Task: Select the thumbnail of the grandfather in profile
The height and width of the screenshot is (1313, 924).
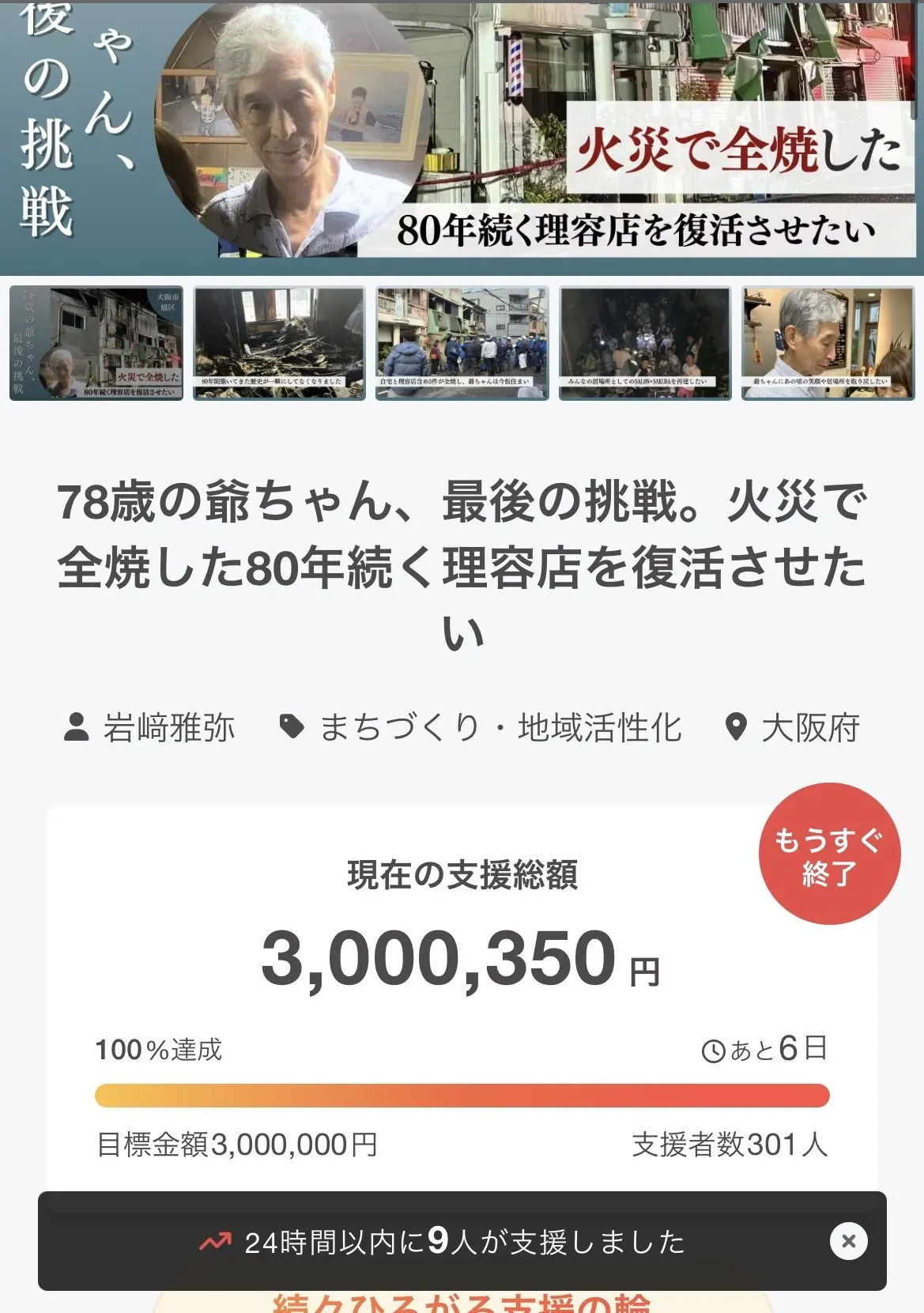Action: (x=828, y=343)
